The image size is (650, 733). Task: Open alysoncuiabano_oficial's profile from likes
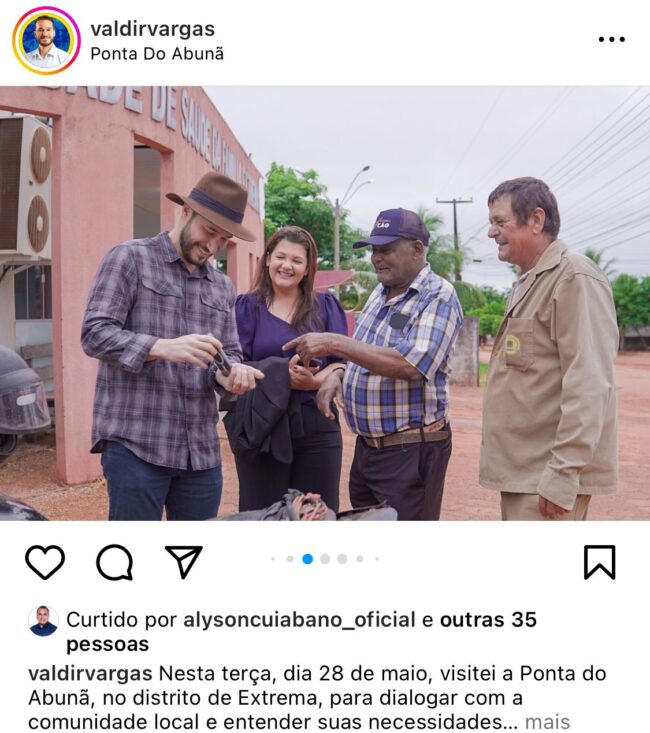tap(299, 620)
